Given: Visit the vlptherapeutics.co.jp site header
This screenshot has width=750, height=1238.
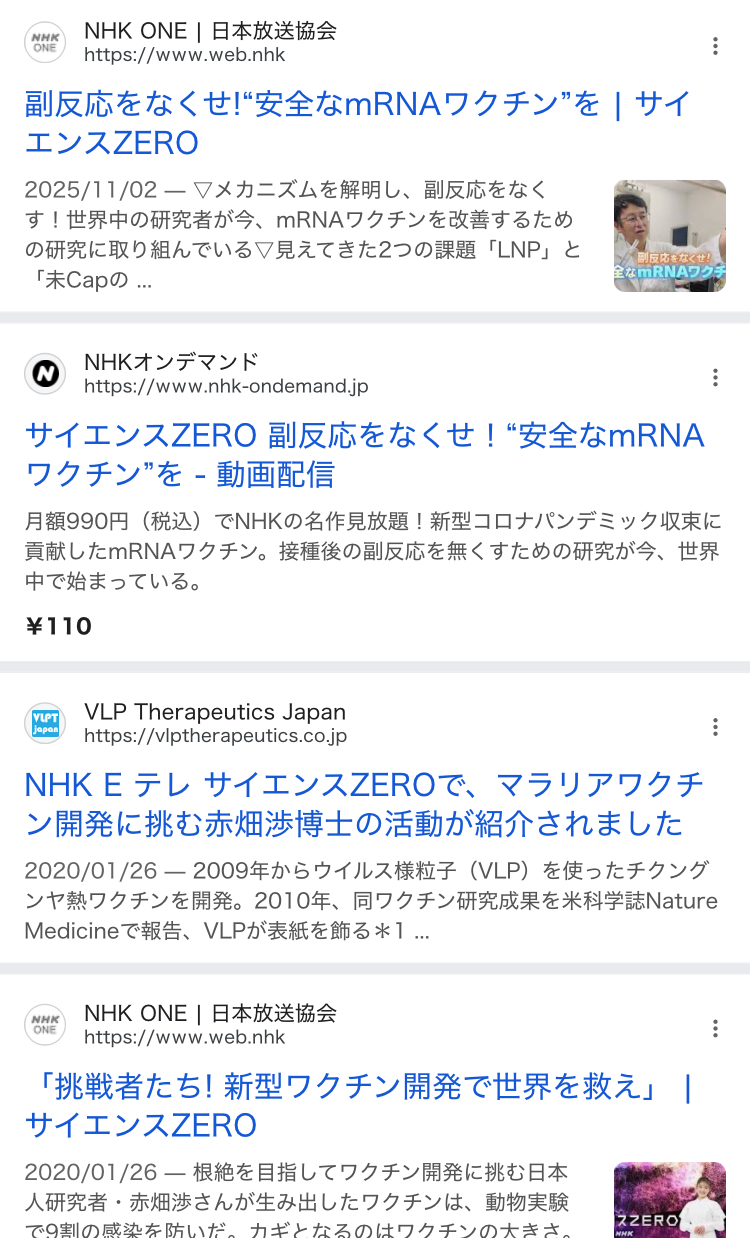Looking at the screenshot, I should coord(214,723).
